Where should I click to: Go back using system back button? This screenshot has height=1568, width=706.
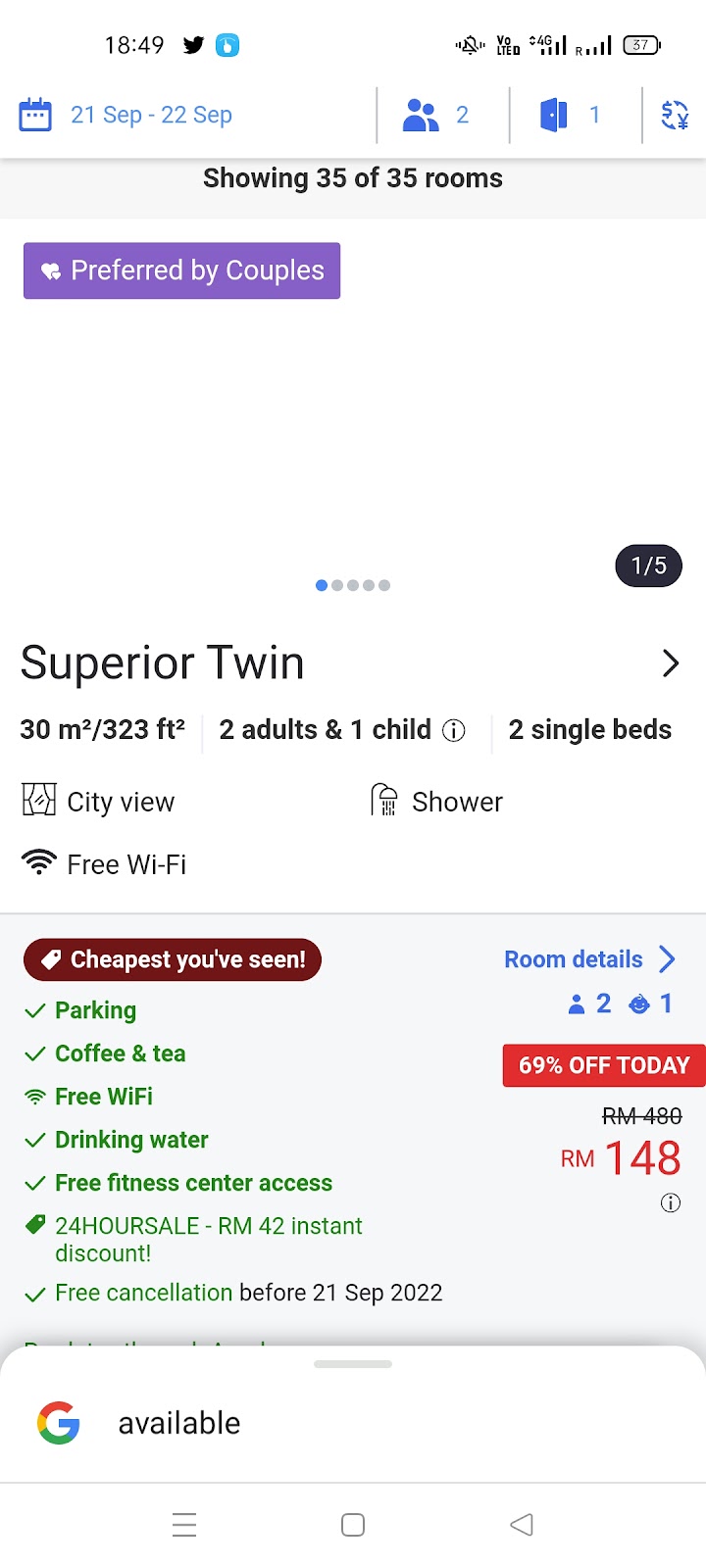coord(522,1525)
